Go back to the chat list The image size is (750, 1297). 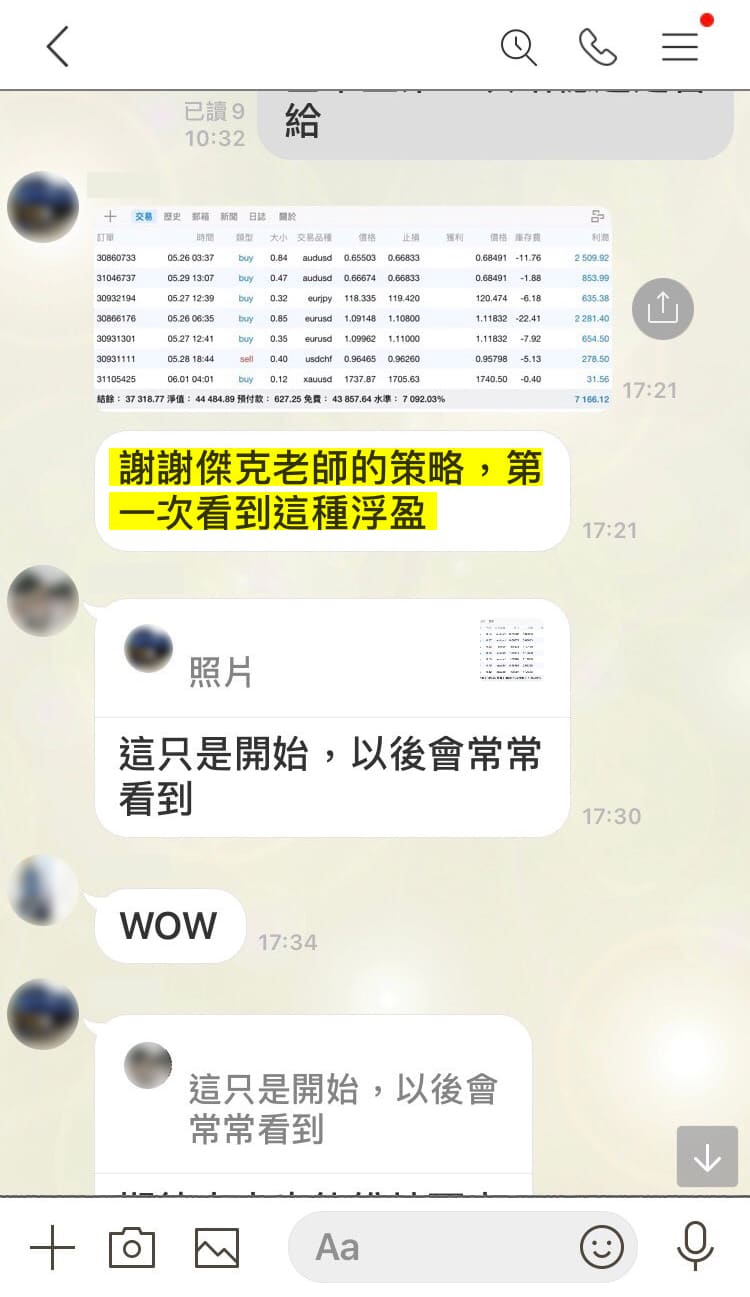click(x=58, y=46)
